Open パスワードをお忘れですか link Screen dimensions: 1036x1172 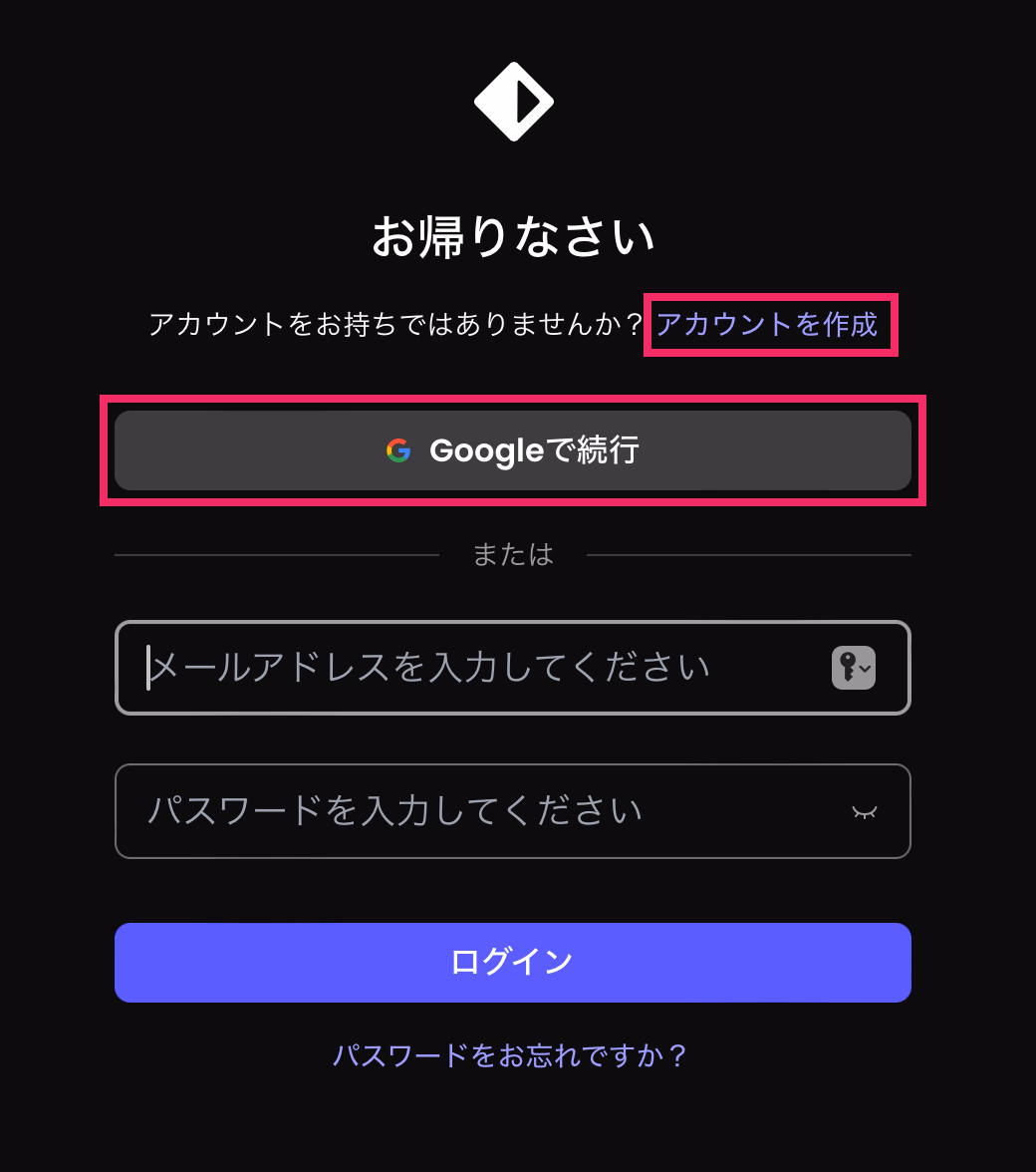pos(510,1054)
